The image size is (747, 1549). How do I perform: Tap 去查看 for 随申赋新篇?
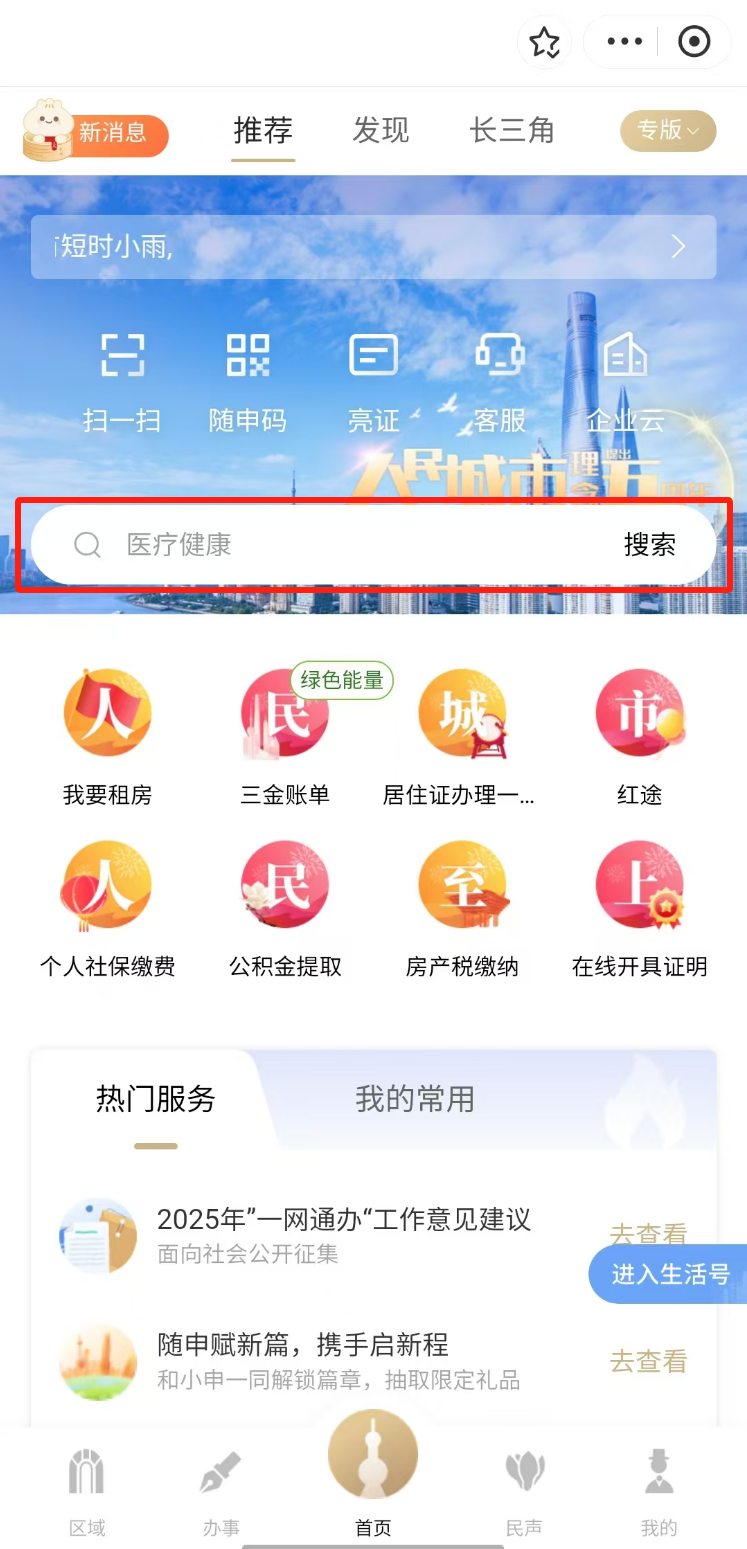coord(648,1361)
